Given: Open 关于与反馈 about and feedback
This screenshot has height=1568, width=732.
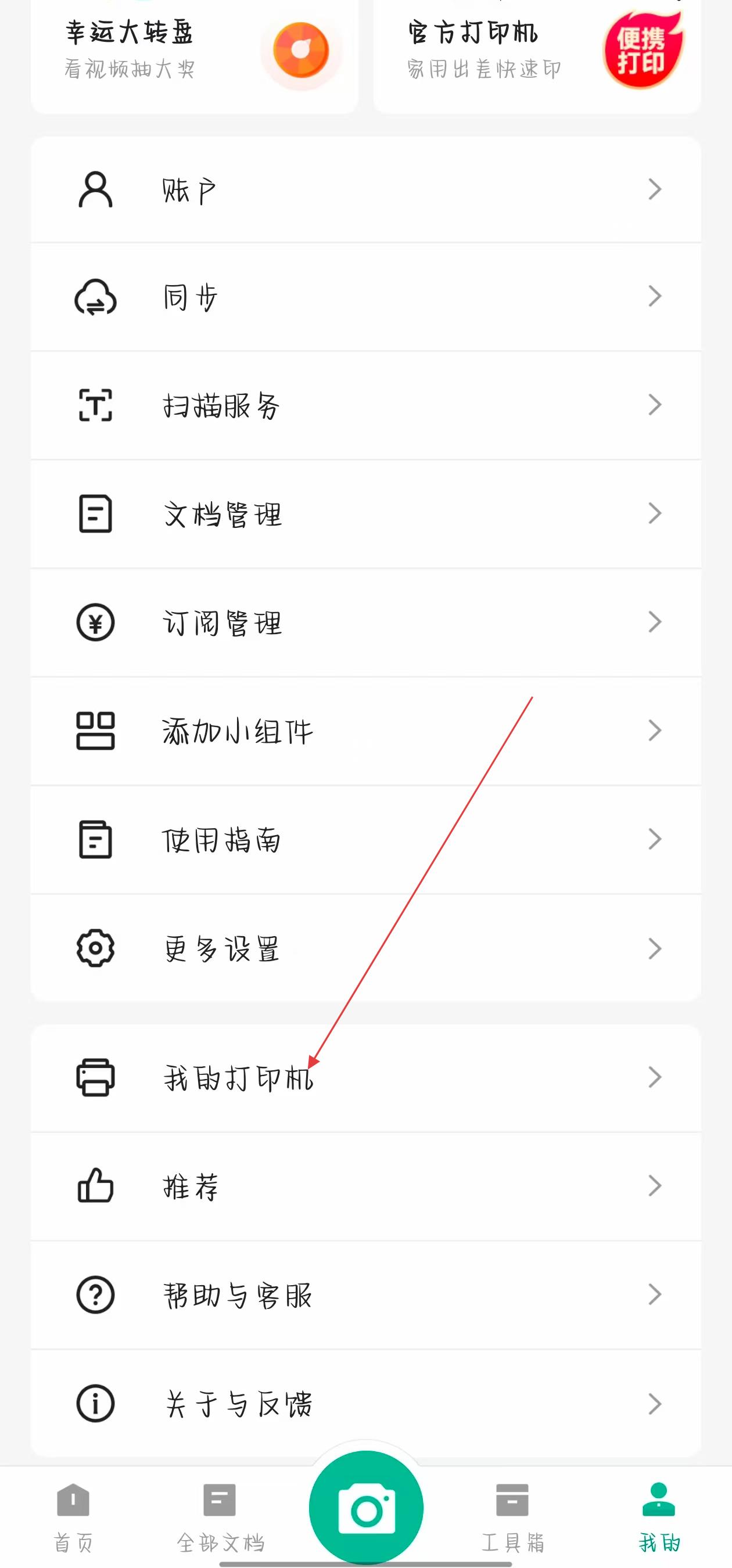Looking at the screenshot, I should coord(365,1404).
